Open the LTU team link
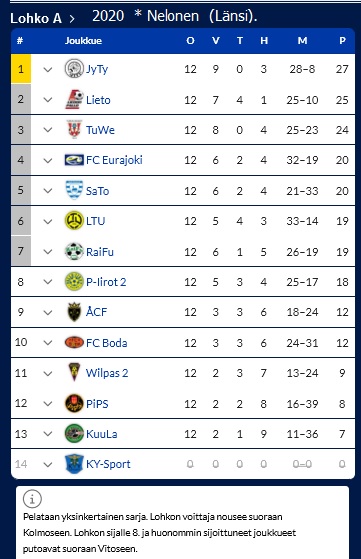 (x=96, y=221)
